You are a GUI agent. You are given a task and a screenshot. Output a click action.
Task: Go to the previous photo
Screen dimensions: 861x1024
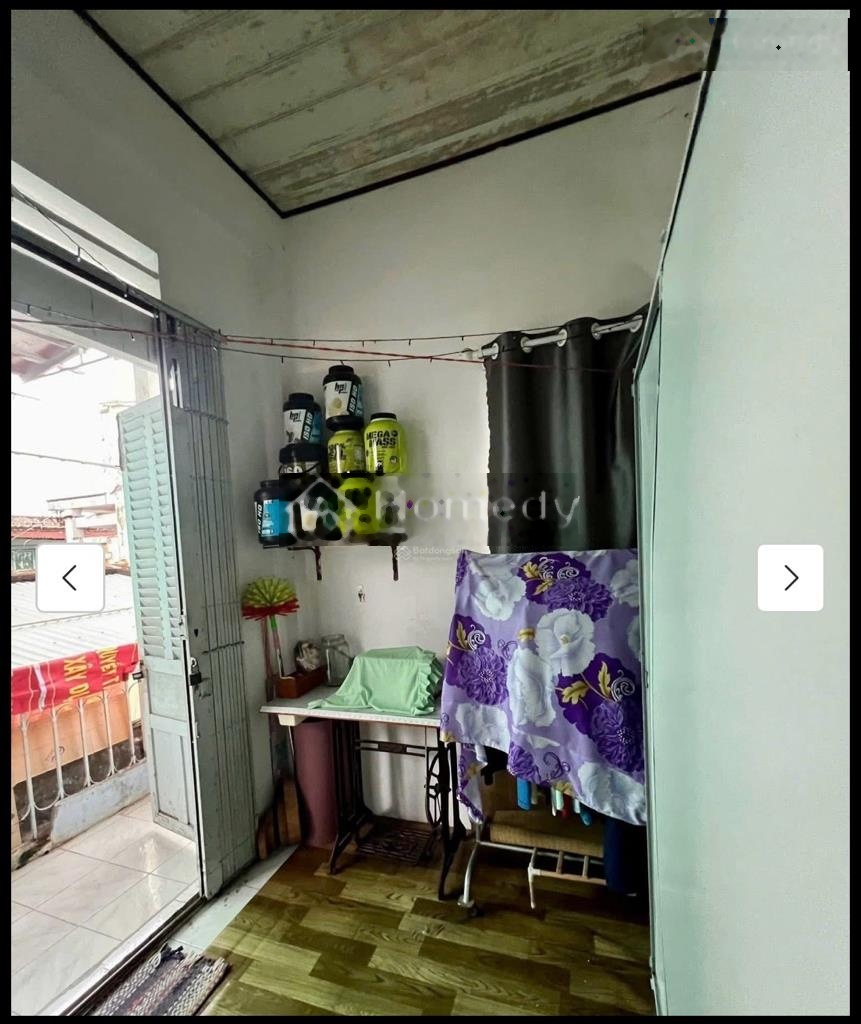[x=70, y=578]
